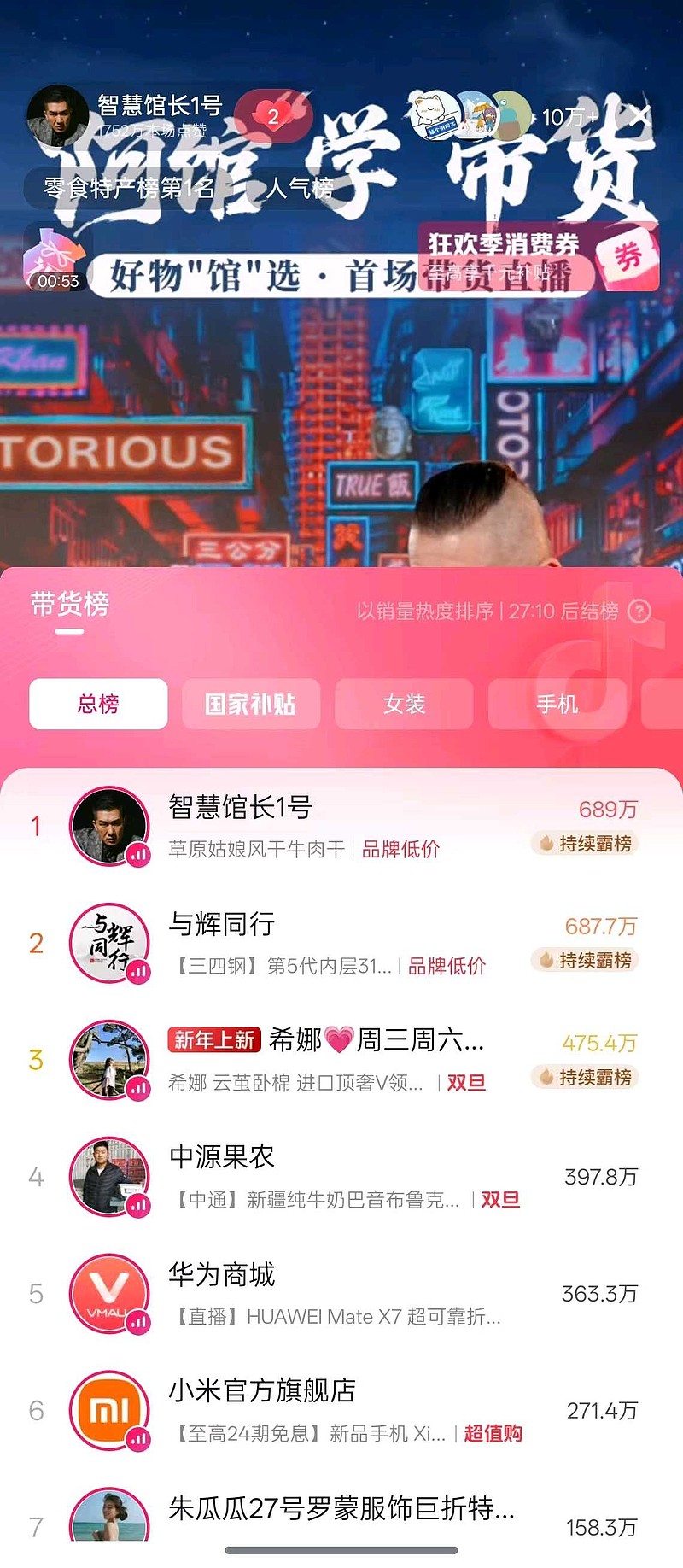This screenshot has width=683, height=1568.
Task: Open 希娜 ranked third in the list
Action: (x=341, y=1060)
